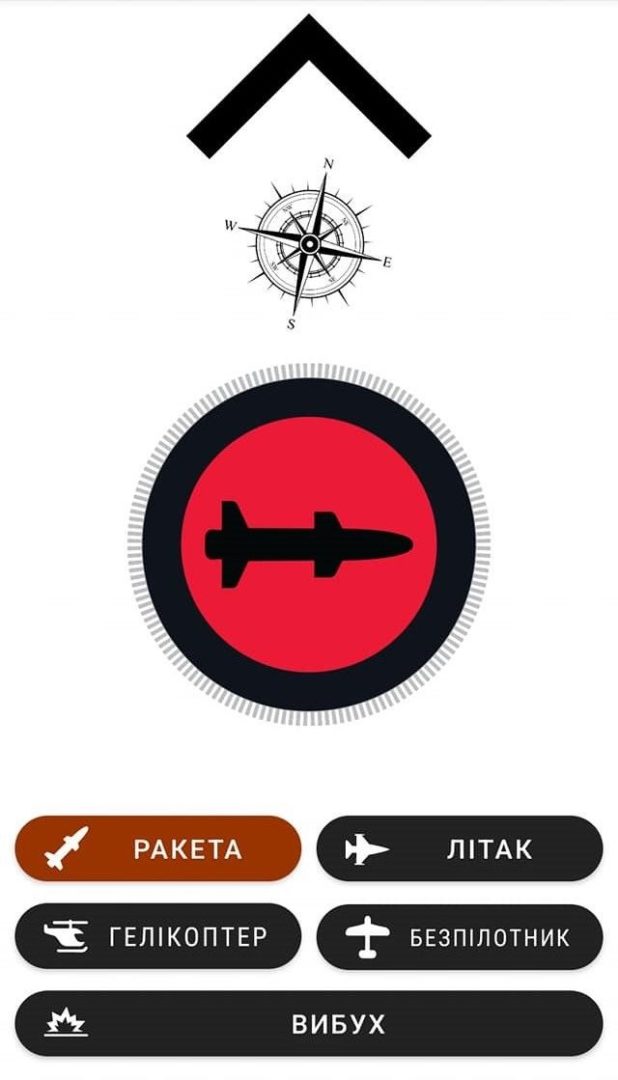618x1080 pixels.
Task: Tap the big red rocket report button
Action: pyautogui.click(x=309, y=544)
